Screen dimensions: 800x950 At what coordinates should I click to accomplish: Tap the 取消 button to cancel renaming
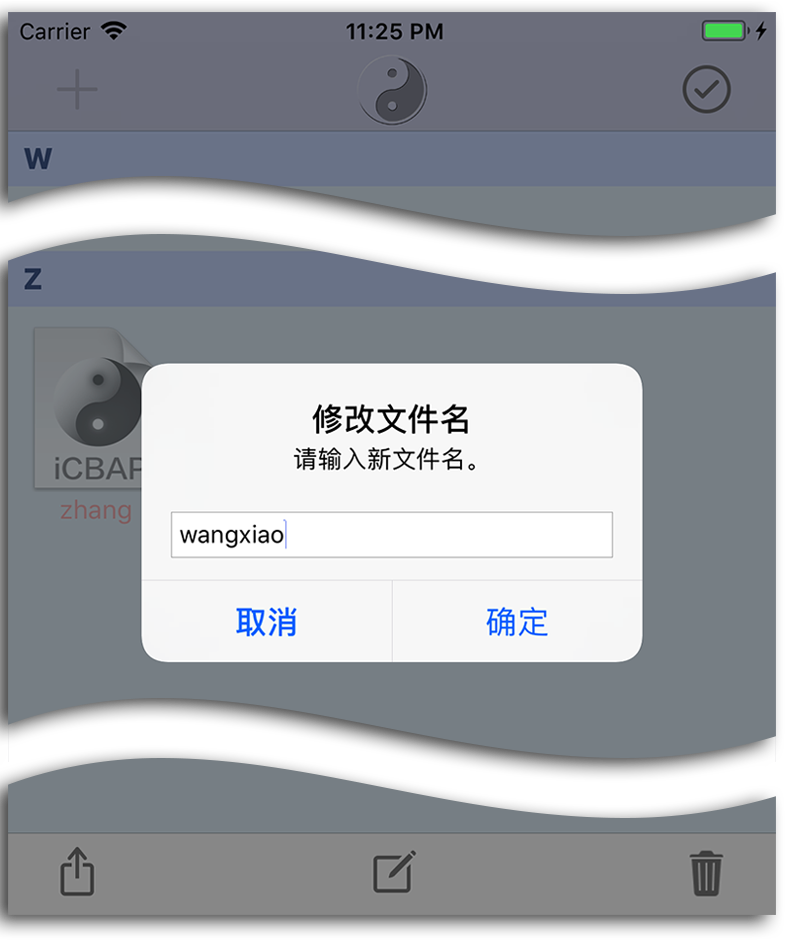[x=266, y=621]
